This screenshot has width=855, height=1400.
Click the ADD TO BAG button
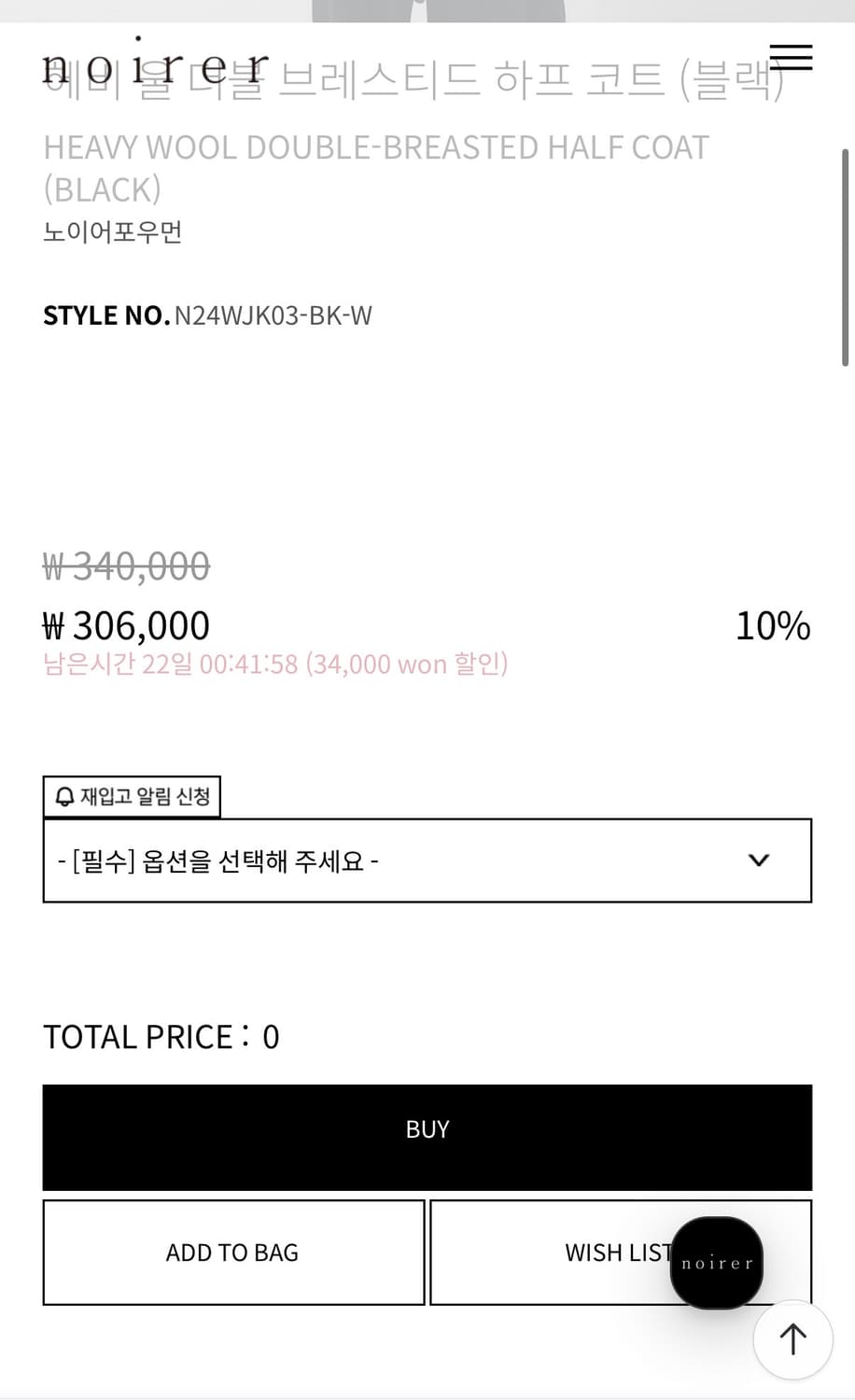click(232, 1252)
